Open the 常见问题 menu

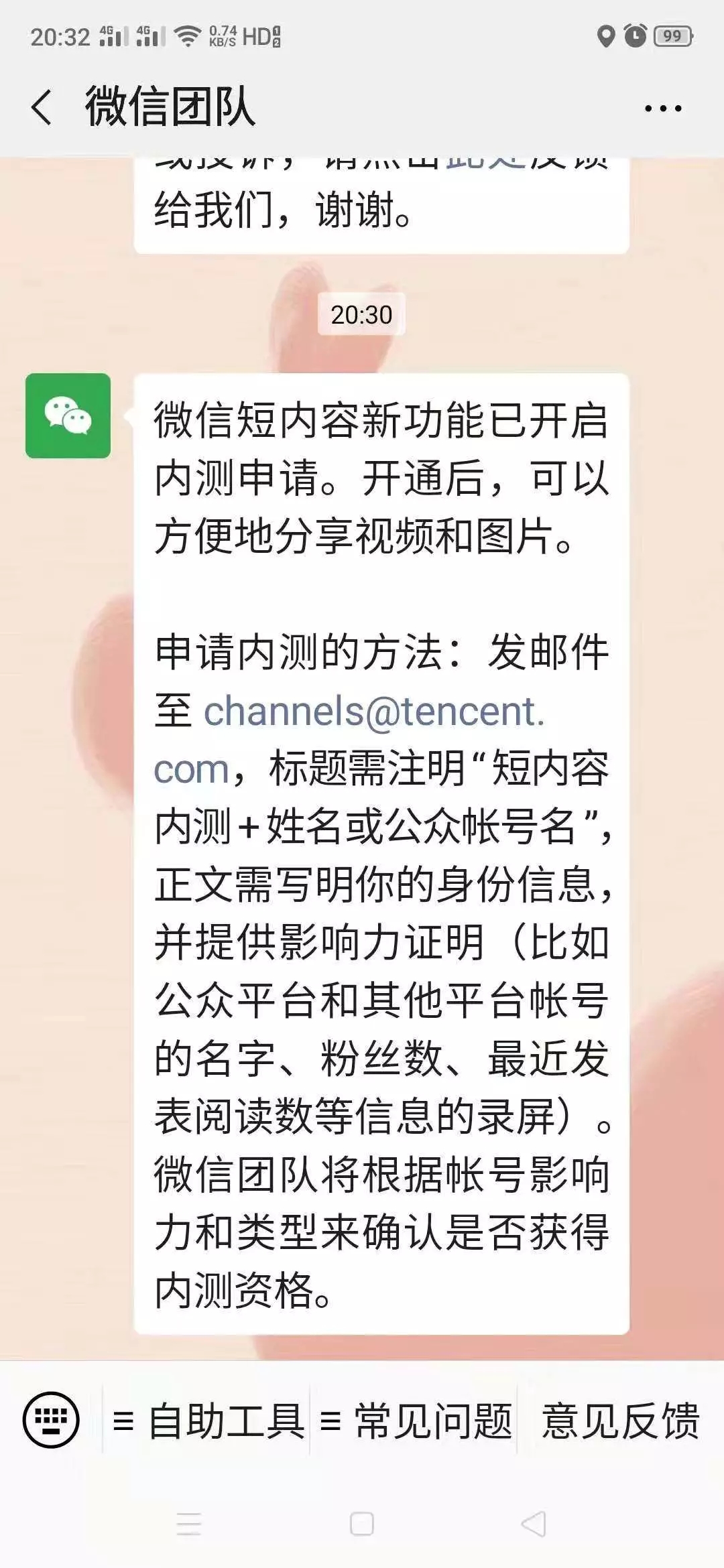[x=415, y=1420]
